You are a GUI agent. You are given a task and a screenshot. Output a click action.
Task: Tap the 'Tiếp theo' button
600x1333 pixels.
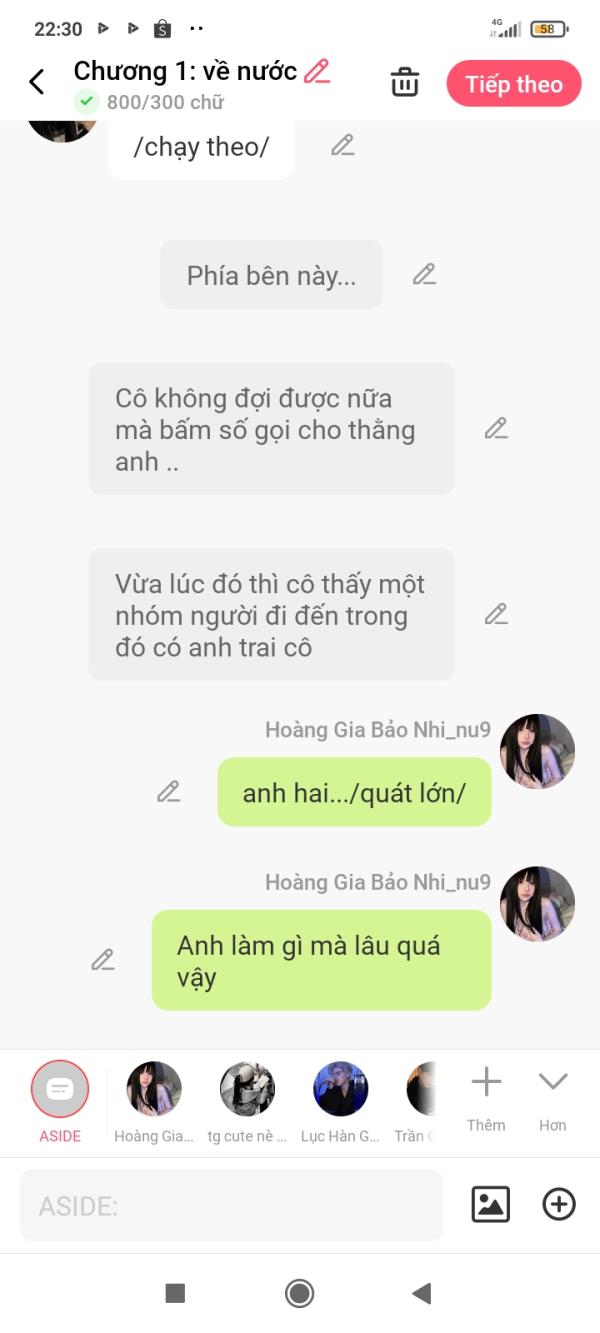514,84
